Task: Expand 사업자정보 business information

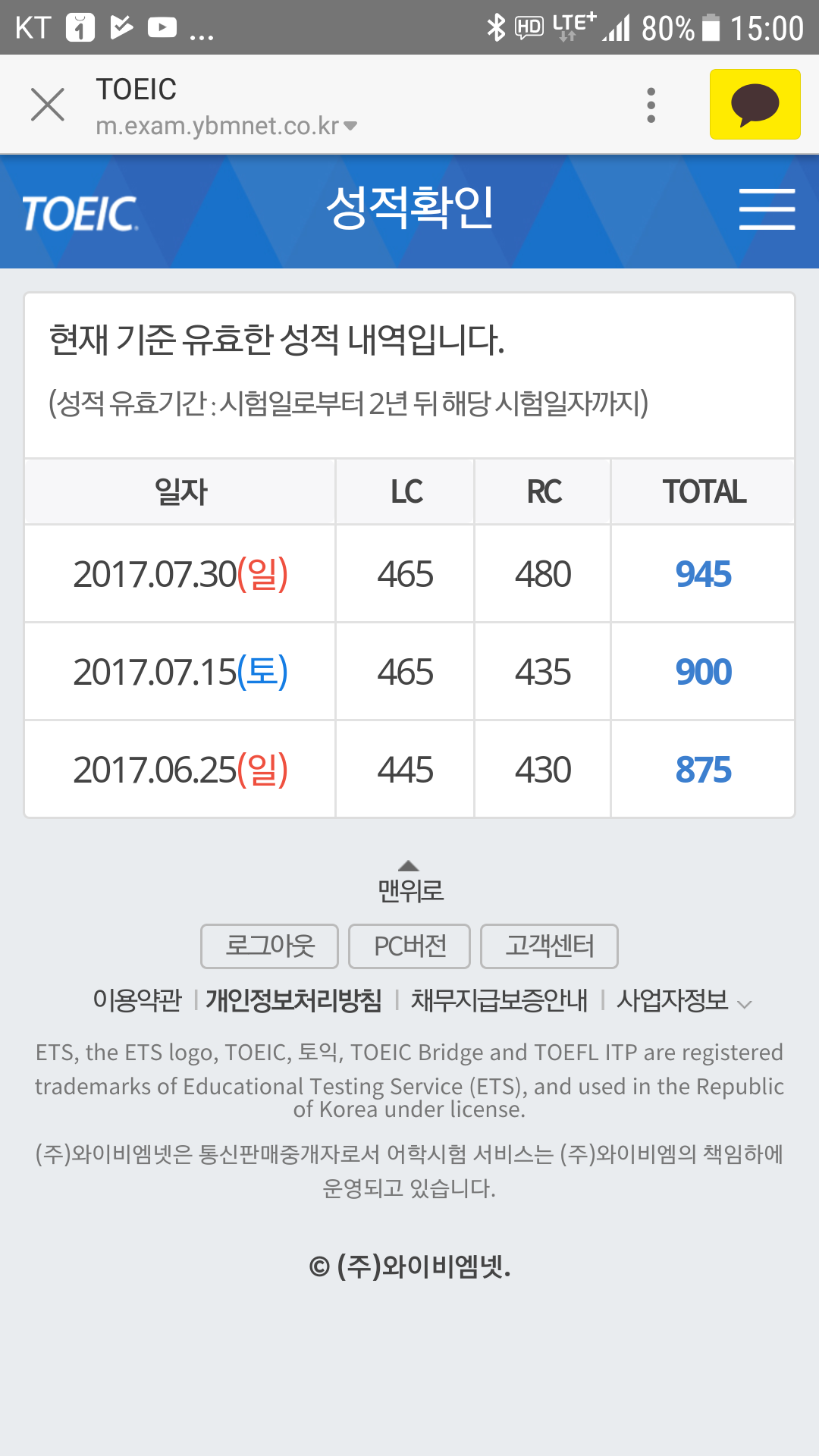Action: (x=682, y=1001)
